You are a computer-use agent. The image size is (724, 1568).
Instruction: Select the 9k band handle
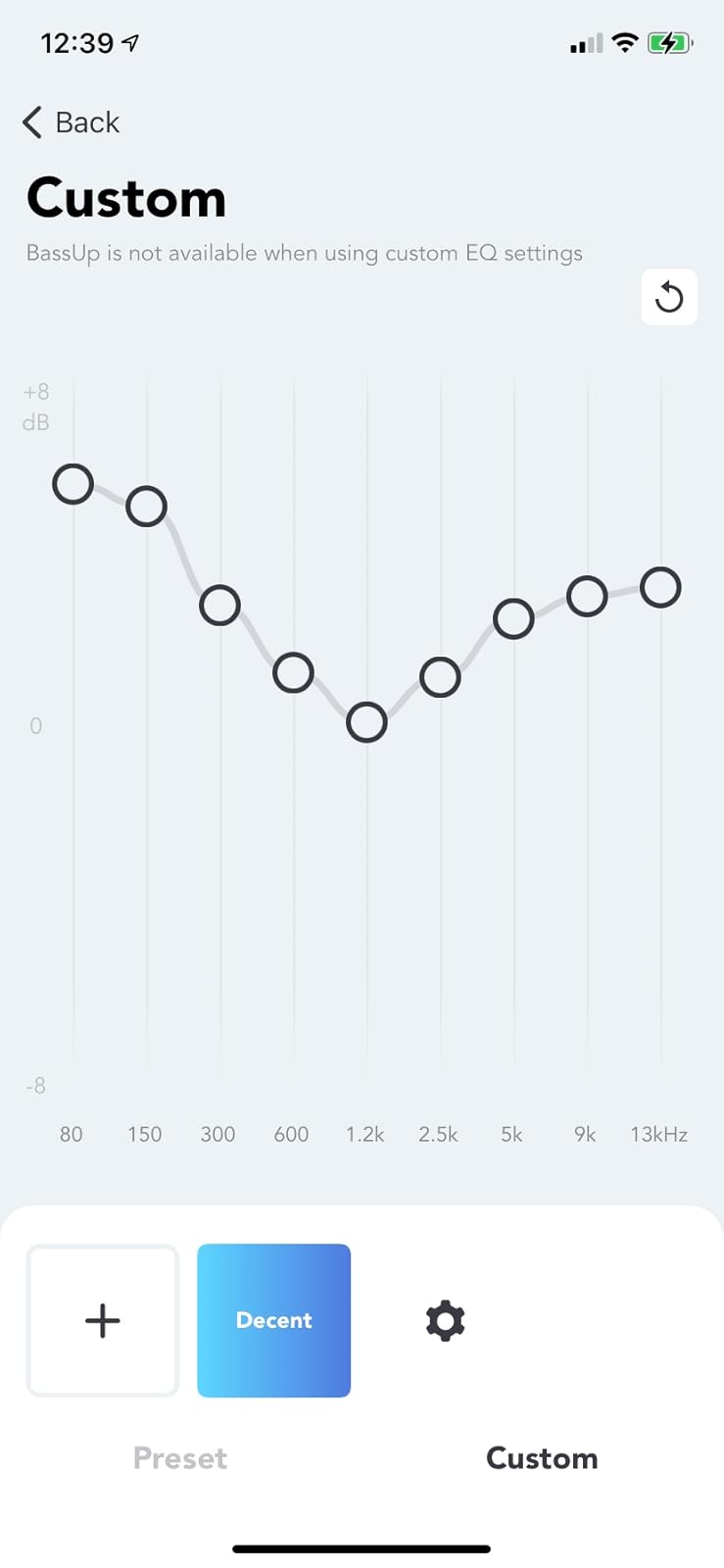tap(587, 596)
